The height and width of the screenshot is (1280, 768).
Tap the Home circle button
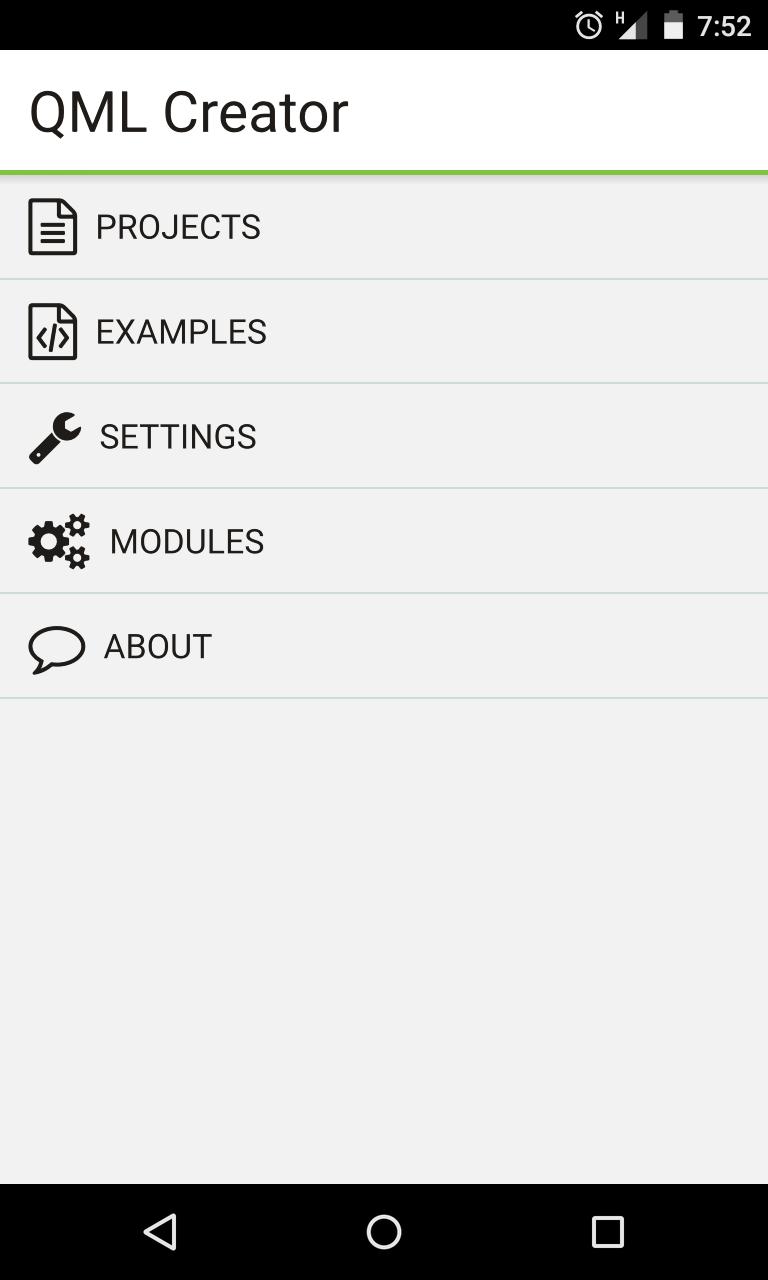[x=383, y=1232]
